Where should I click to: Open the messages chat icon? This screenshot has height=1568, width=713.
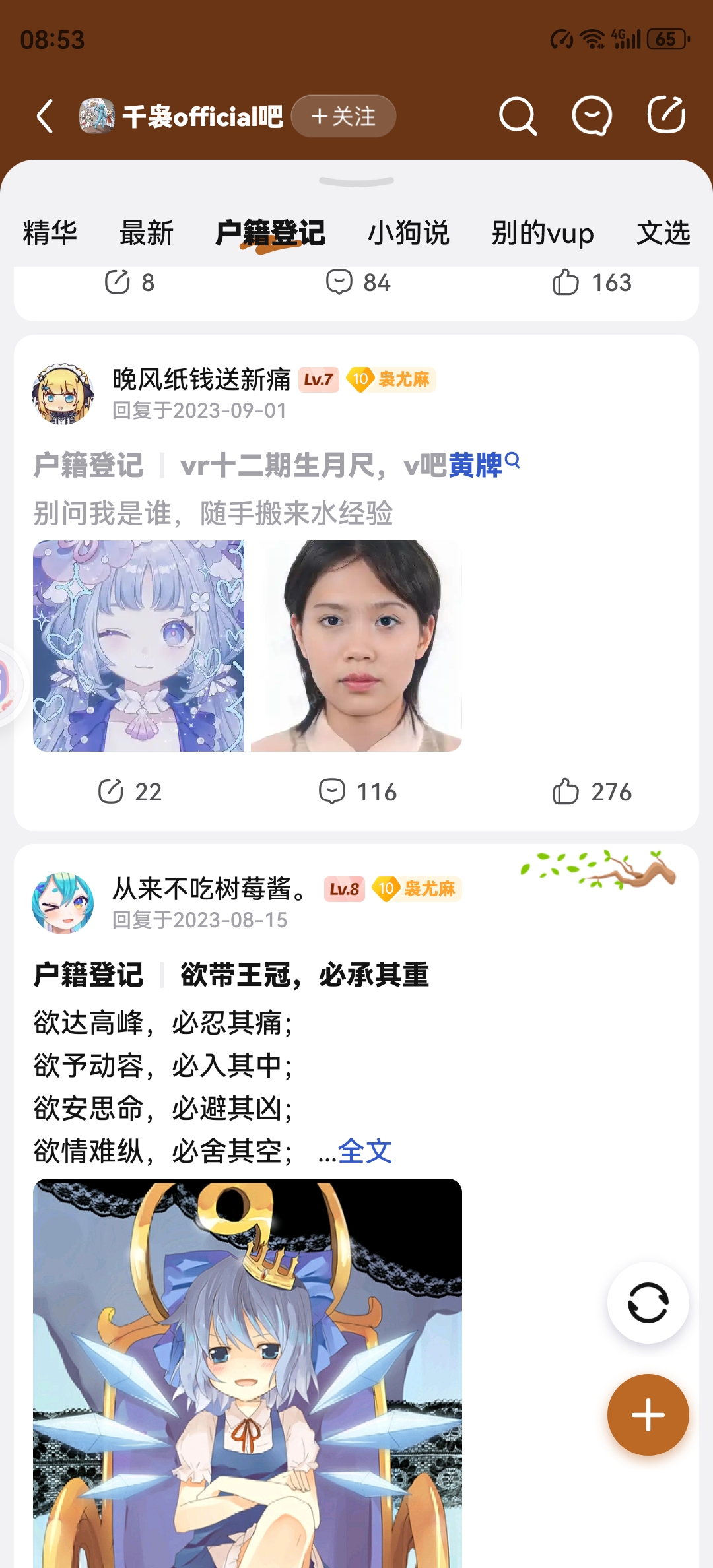592,117
